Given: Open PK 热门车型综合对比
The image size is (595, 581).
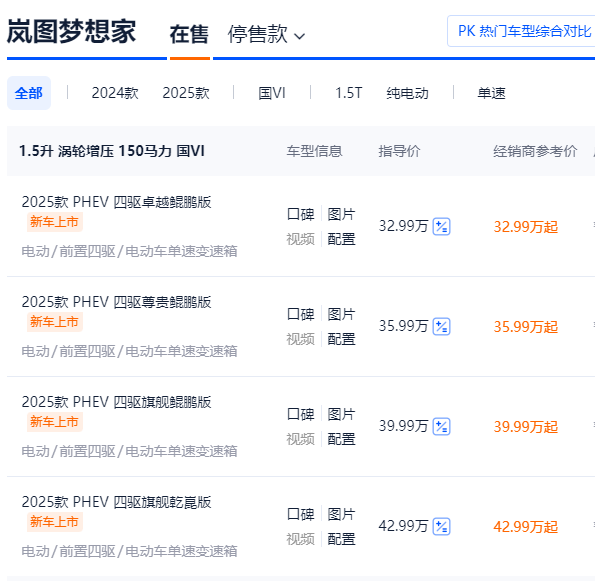Looking at the screenshot, I should 524,31.
